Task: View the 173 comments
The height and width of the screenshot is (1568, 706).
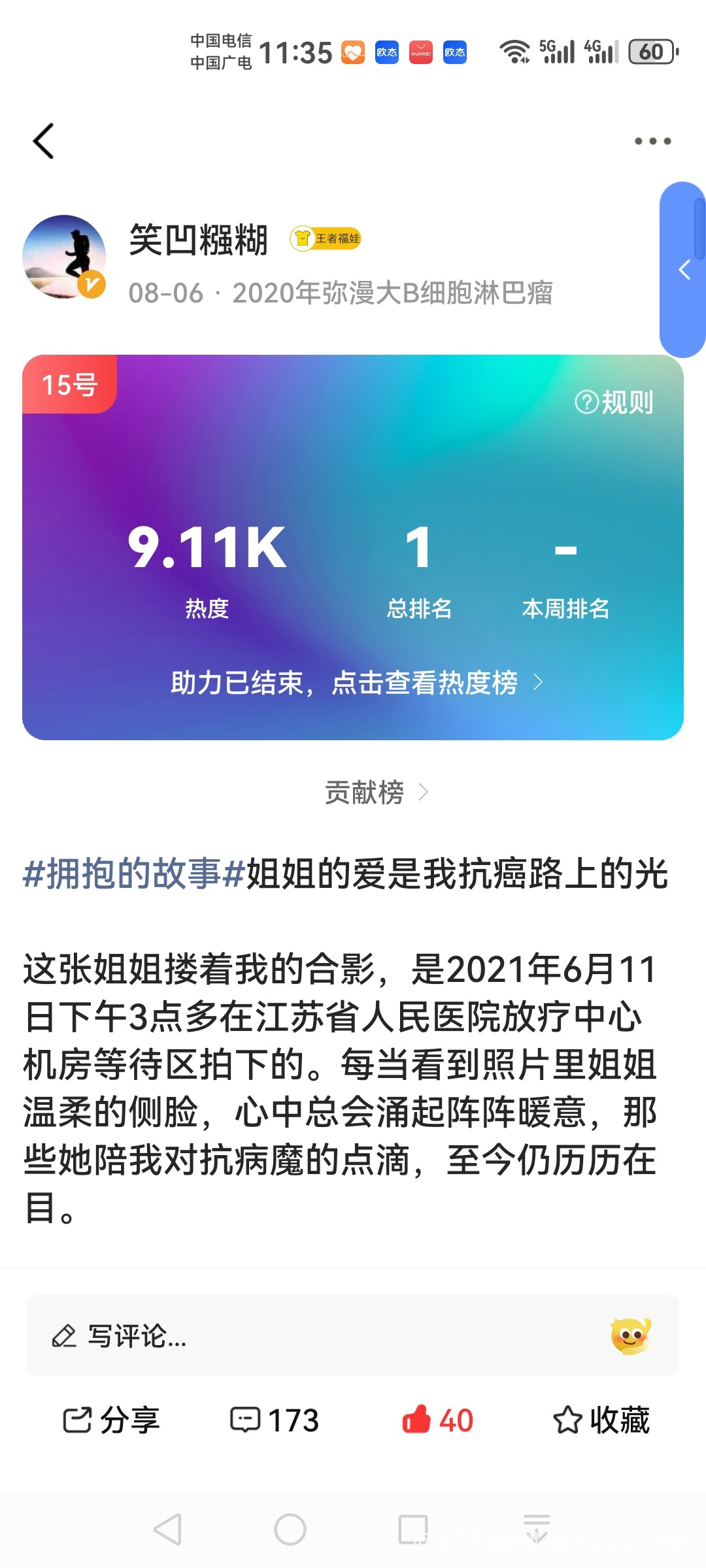Action: [x=275, y=1420]
